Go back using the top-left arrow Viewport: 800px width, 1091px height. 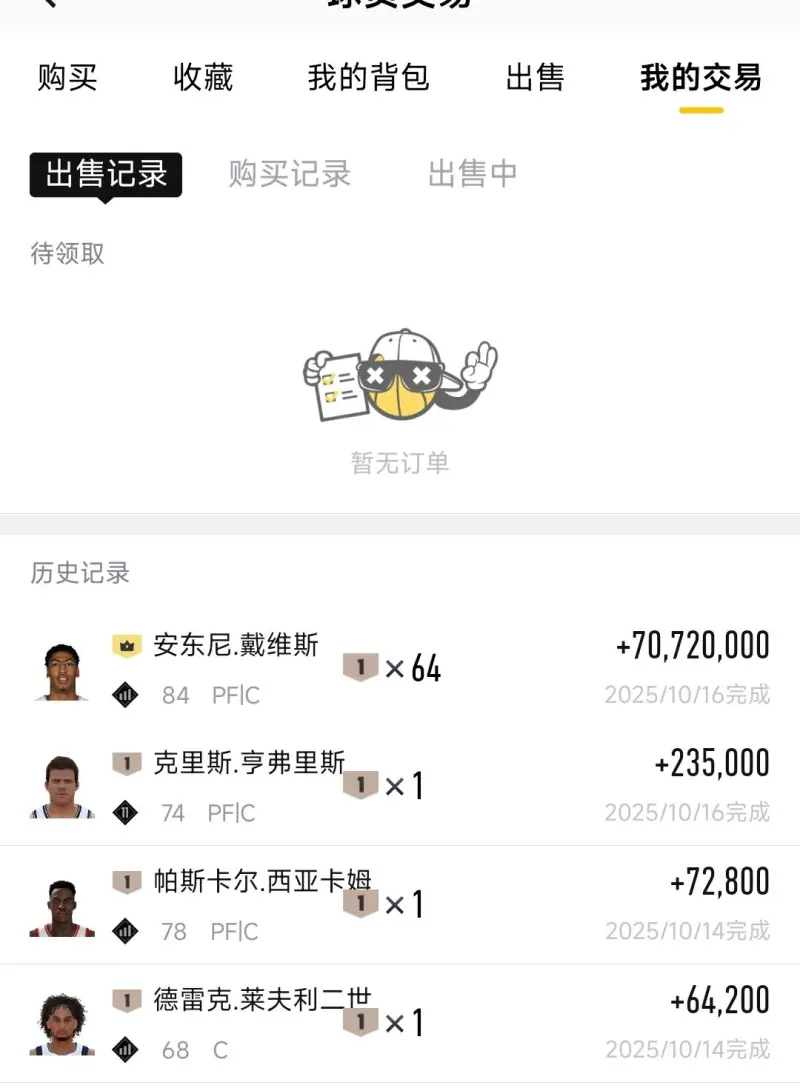[x=45, y=4]
